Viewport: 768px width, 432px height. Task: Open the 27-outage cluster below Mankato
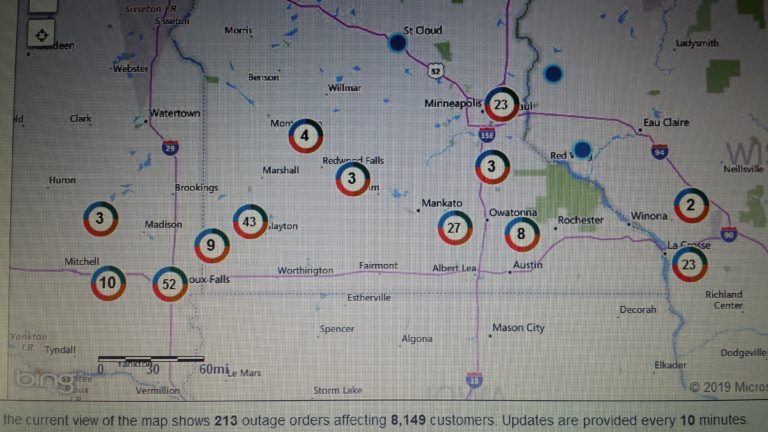455,228
